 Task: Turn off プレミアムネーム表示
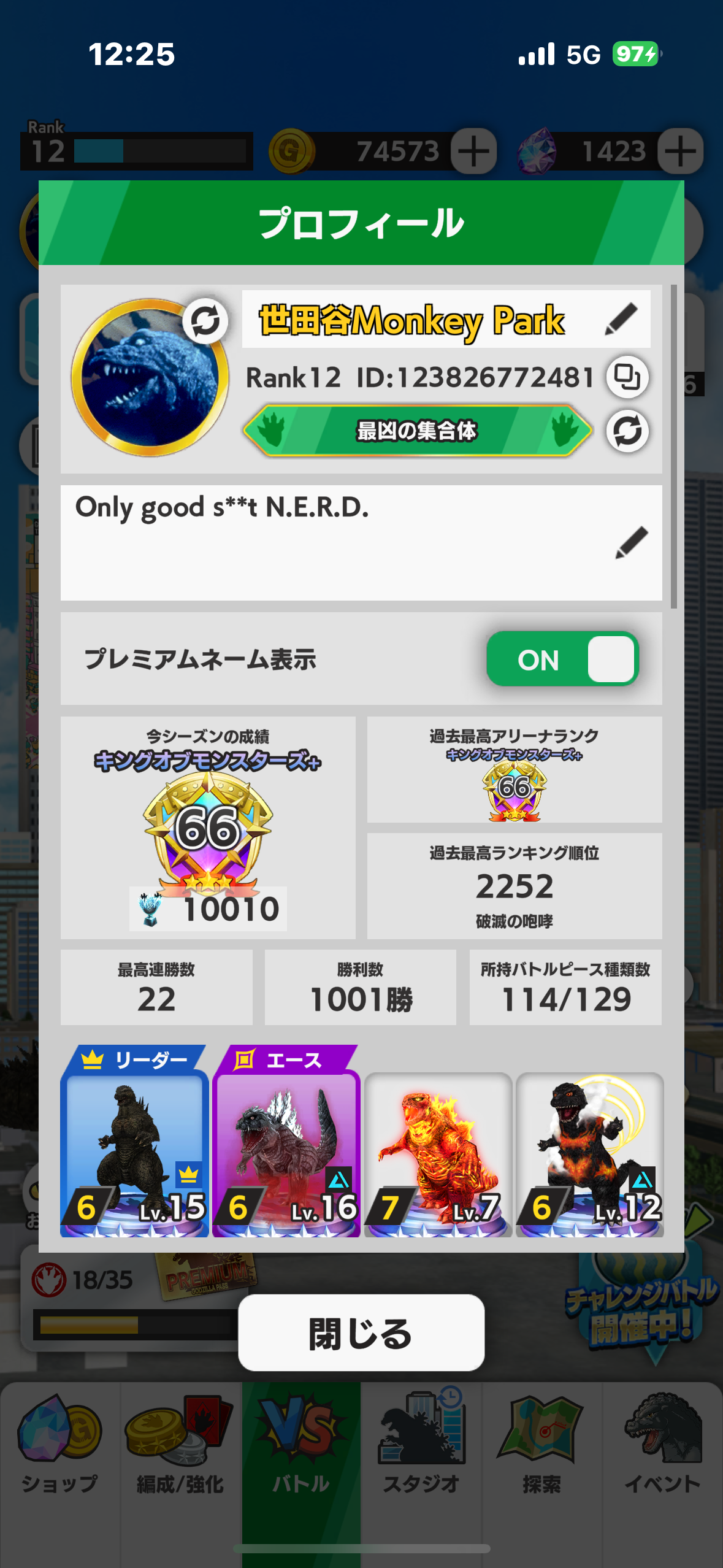point(562,659)
